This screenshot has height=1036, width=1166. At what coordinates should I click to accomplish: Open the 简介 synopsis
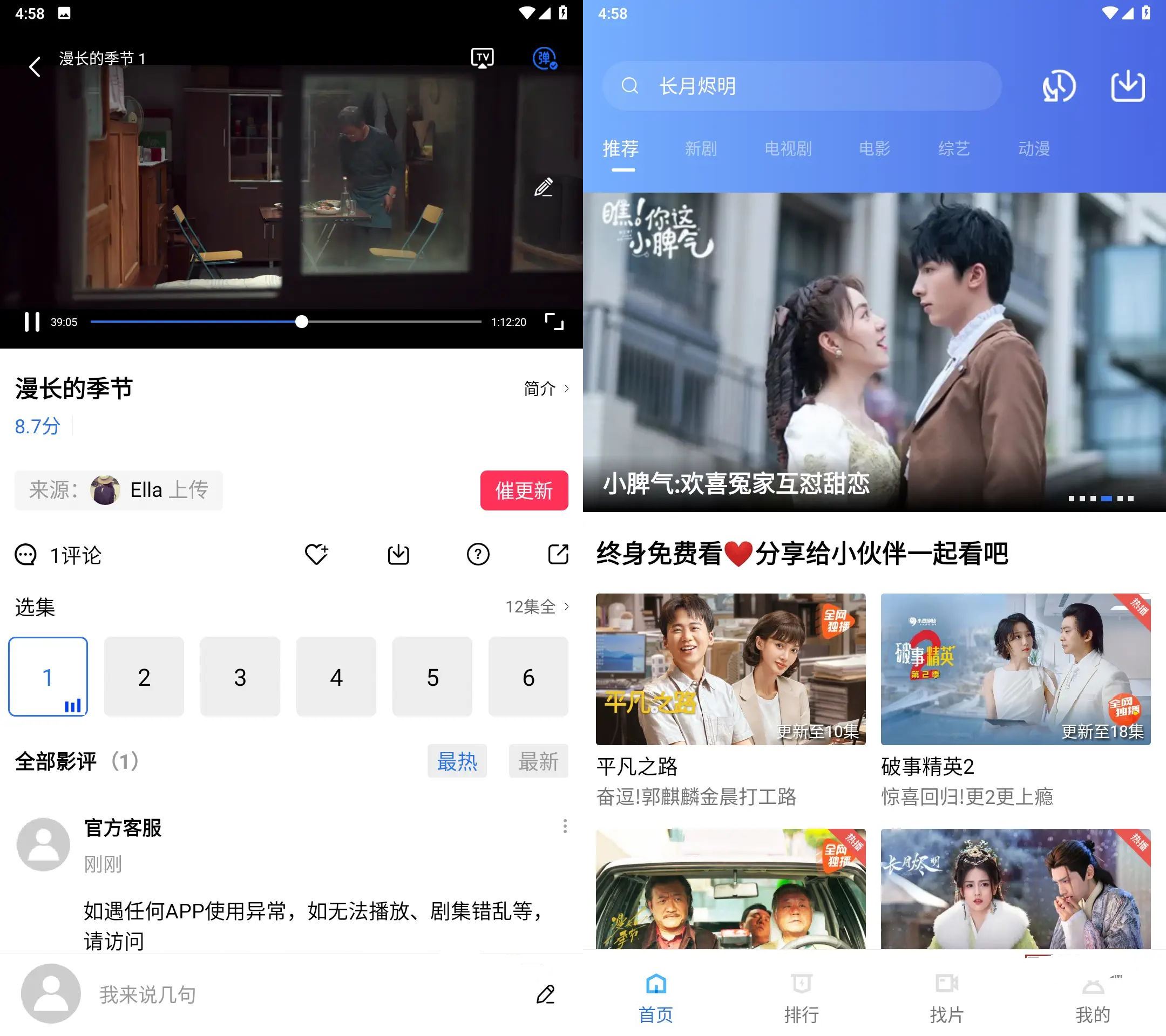coord(545,389)
